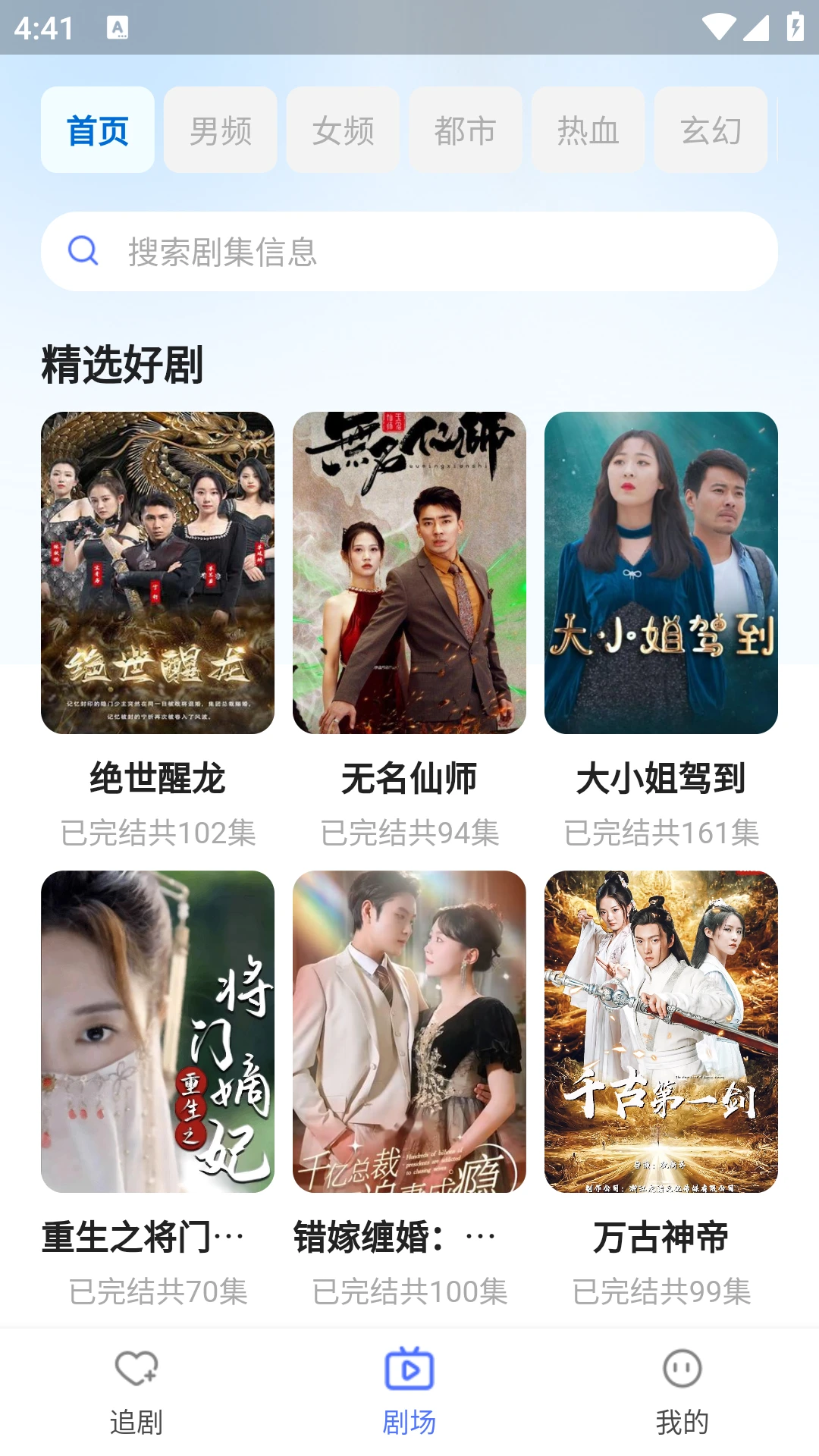Show the 玄幻 category

coord(711,130)
